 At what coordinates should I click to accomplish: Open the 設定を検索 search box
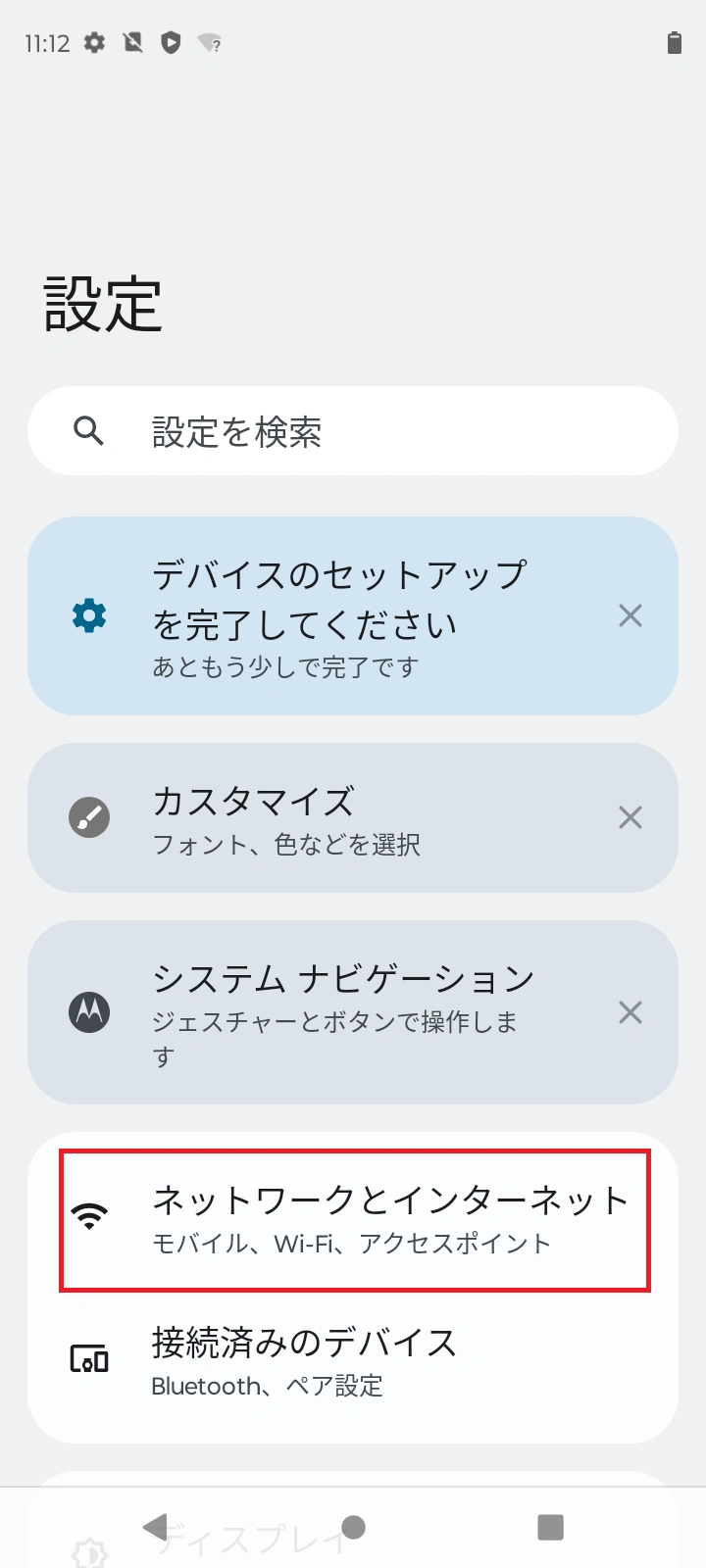[353, 431]
